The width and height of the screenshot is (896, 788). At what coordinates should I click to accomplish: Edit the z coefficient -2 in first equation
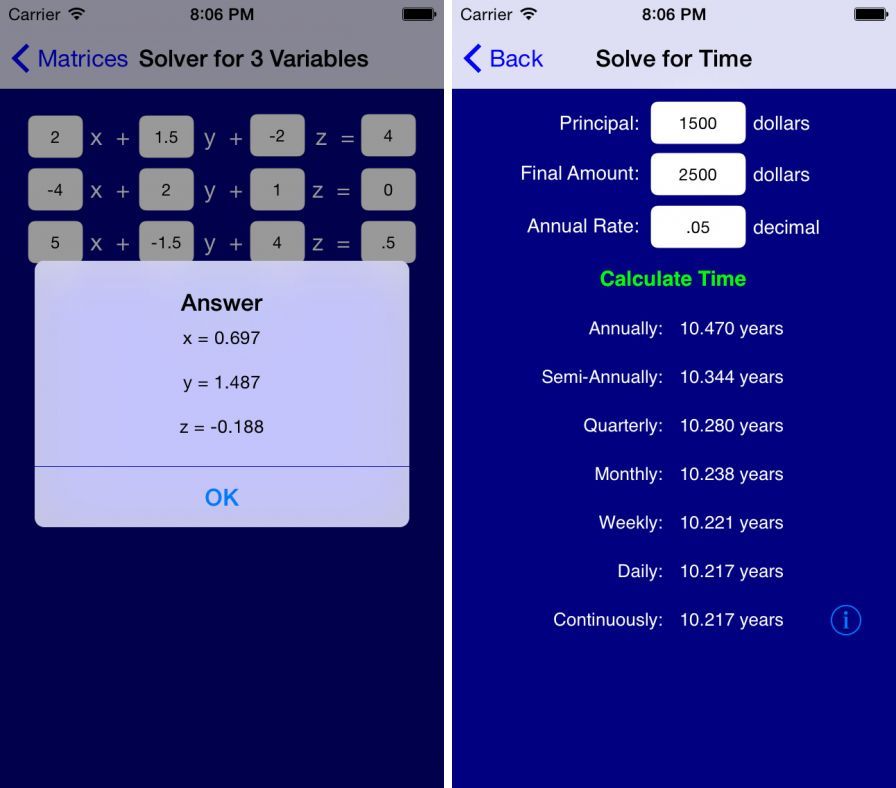(x=277, y=136)
